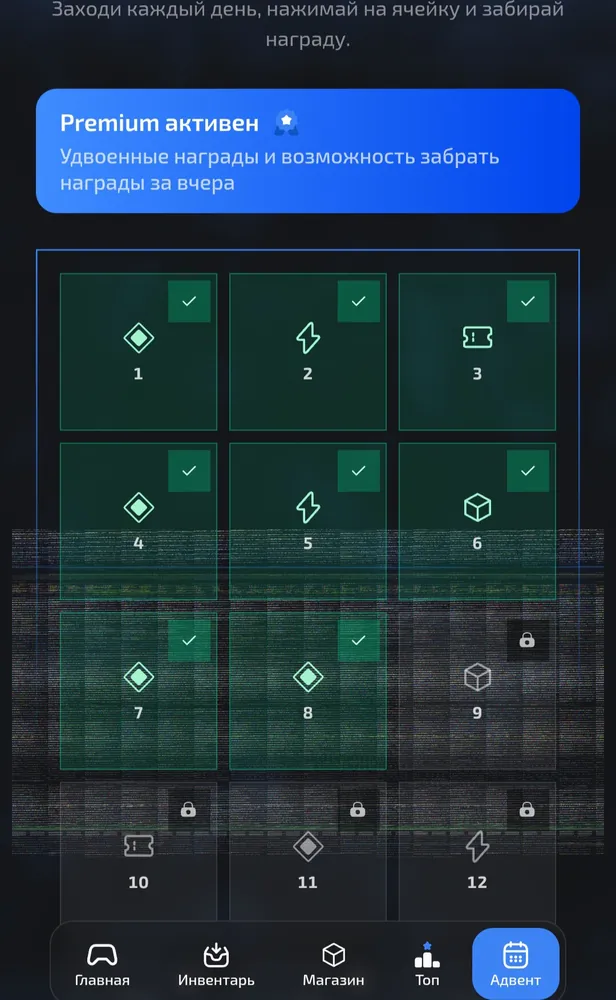
Task: Select the box cell 6
Action: click(477, 521)
